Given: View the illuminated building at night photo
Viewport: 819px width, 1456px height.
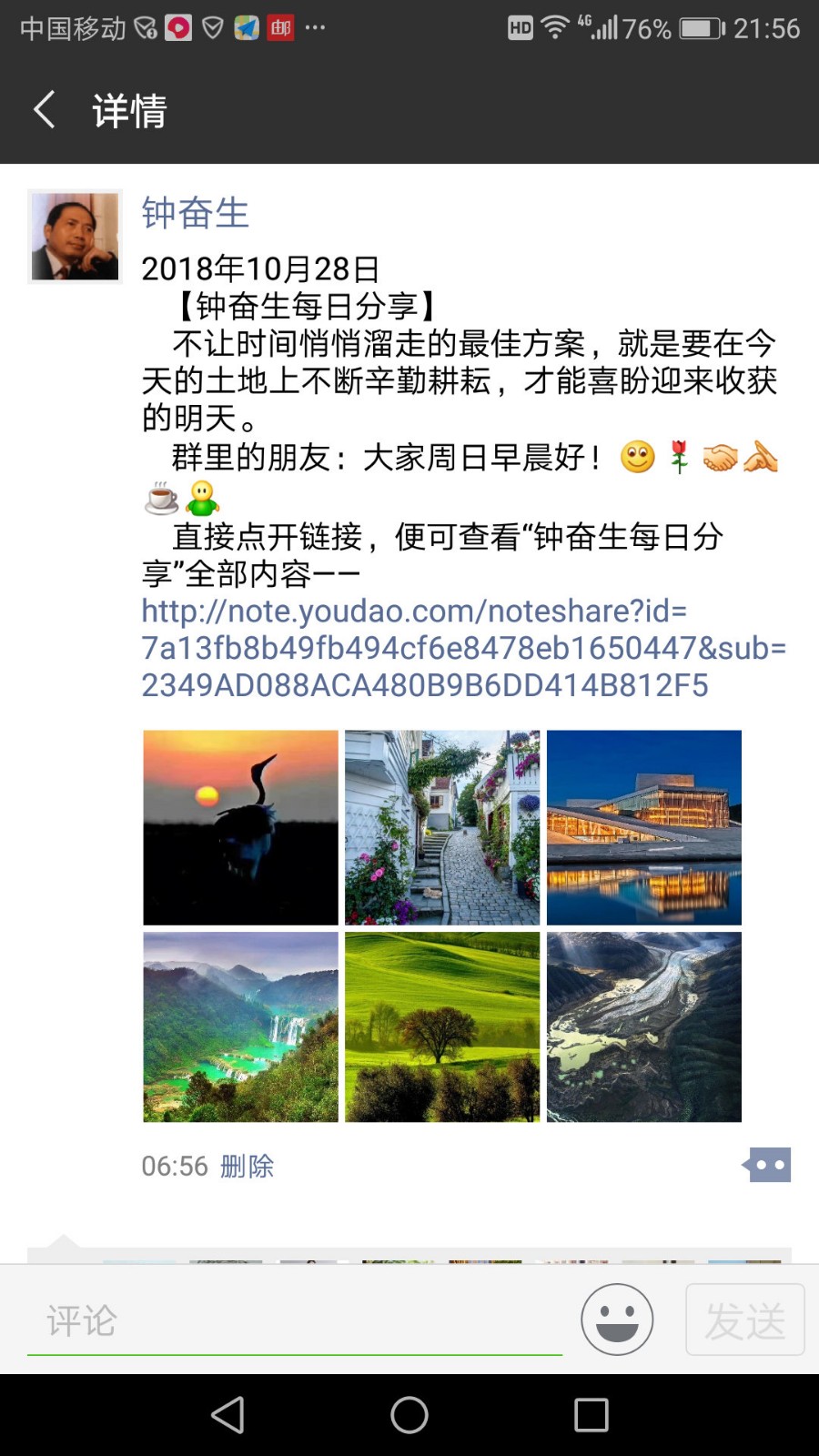Looking at the screenshot, I should (x=644, y=827).
